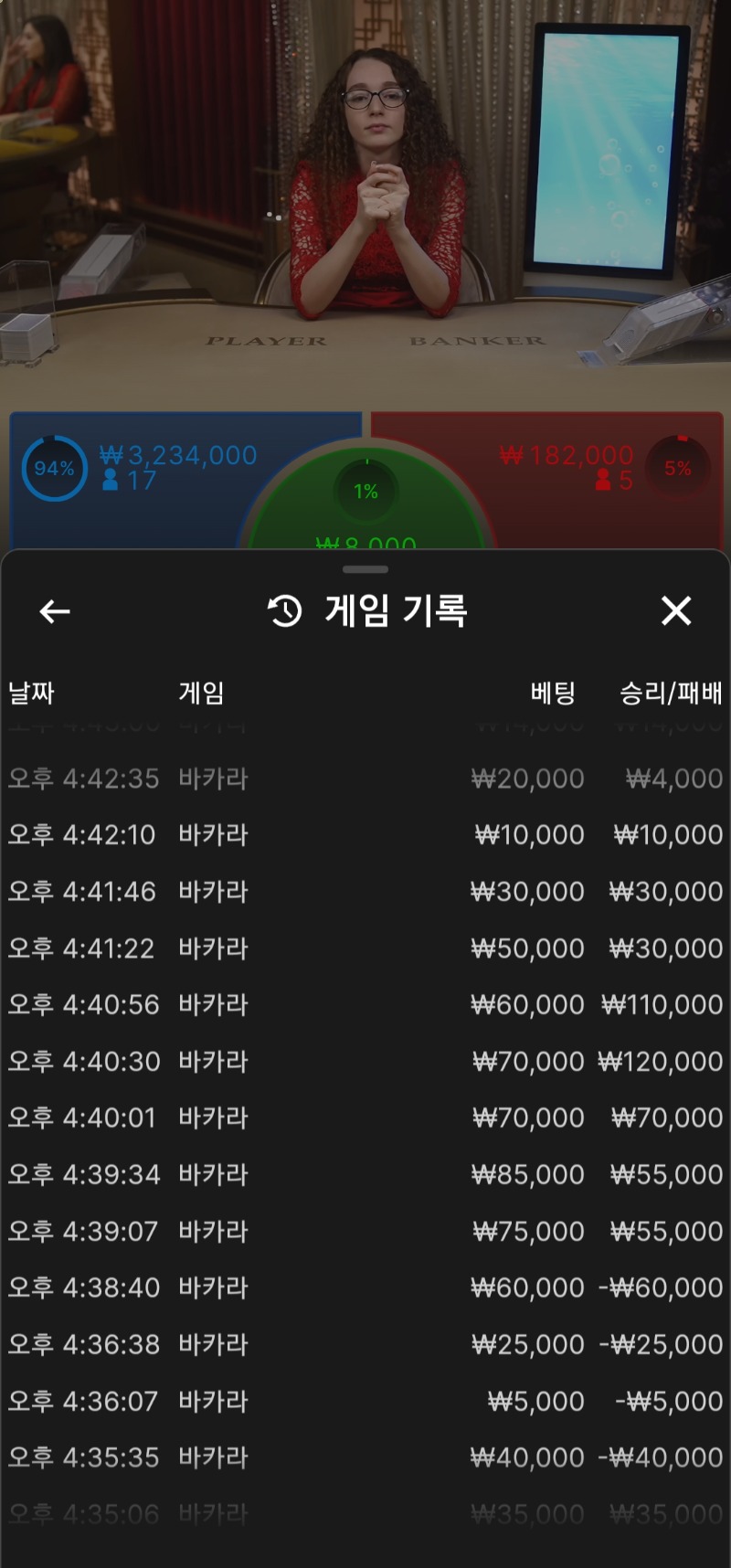View the 오후 4:36:07 ₩5,000 bet record

(365, 1402)
